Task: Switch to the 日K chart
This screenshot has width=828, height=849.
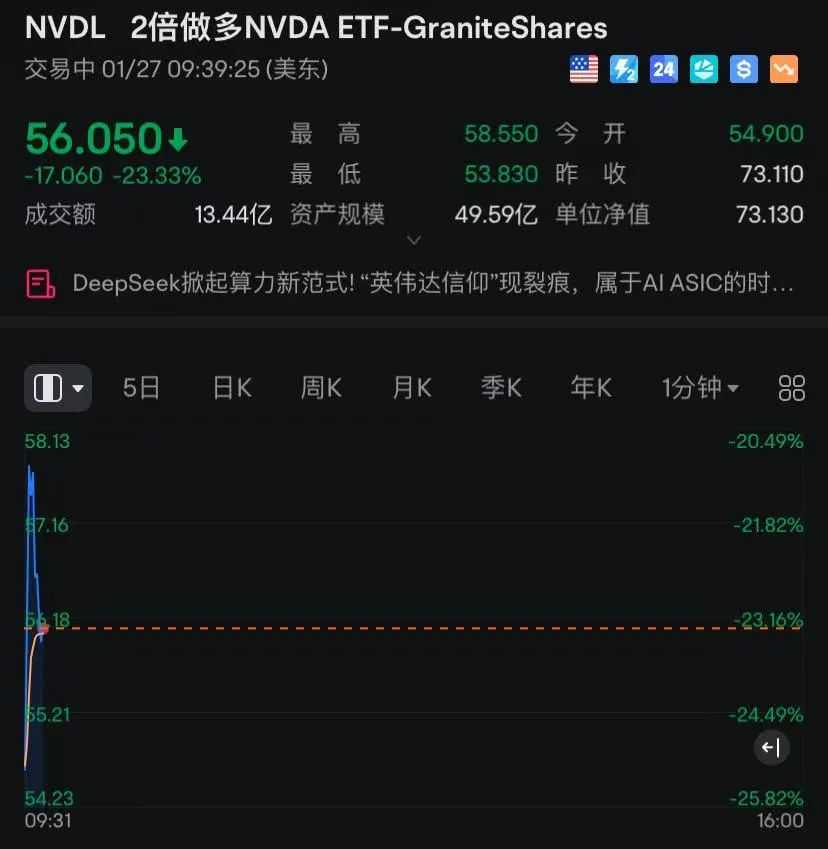Action: [x=232, y=388]
